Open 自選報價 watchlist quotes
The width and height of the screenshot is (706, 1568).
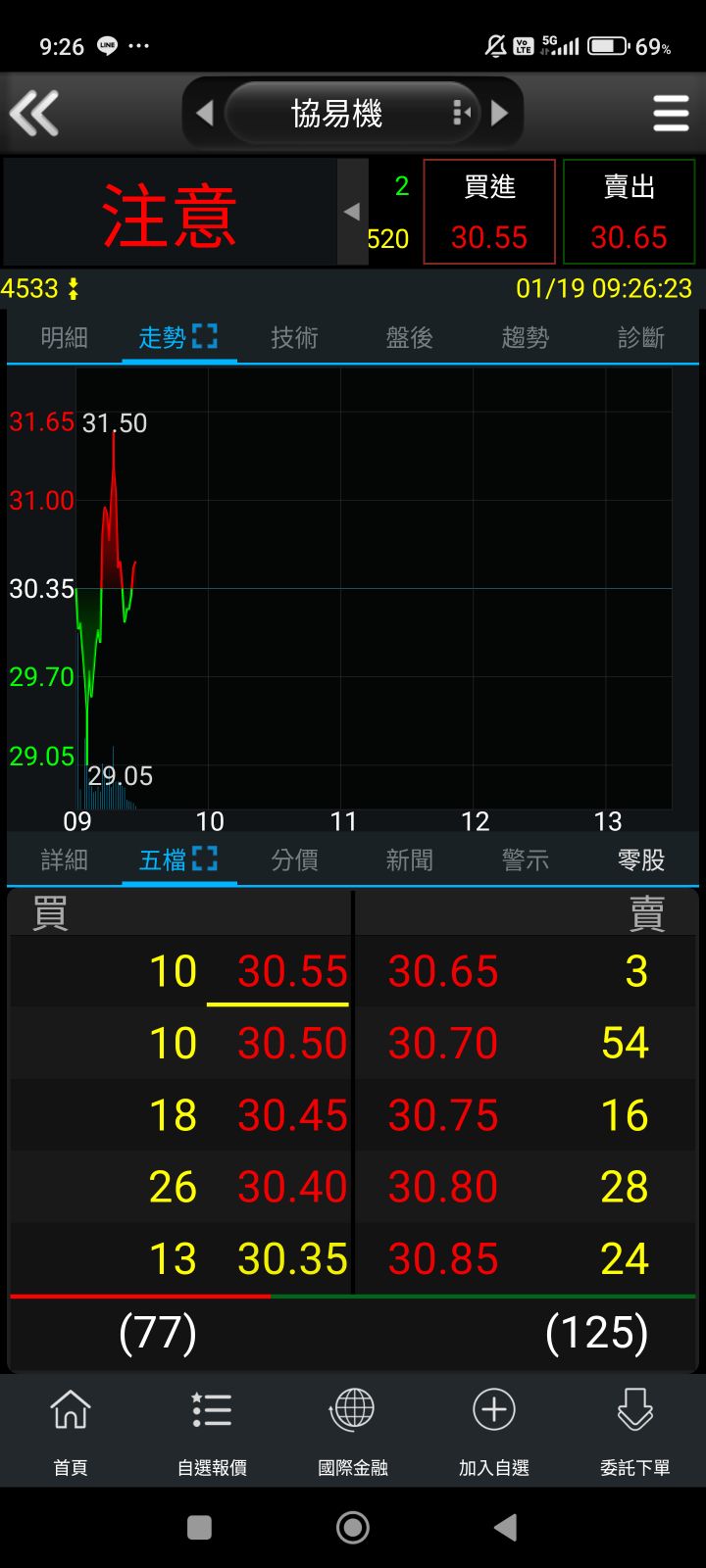click(x=212, y=1430)
